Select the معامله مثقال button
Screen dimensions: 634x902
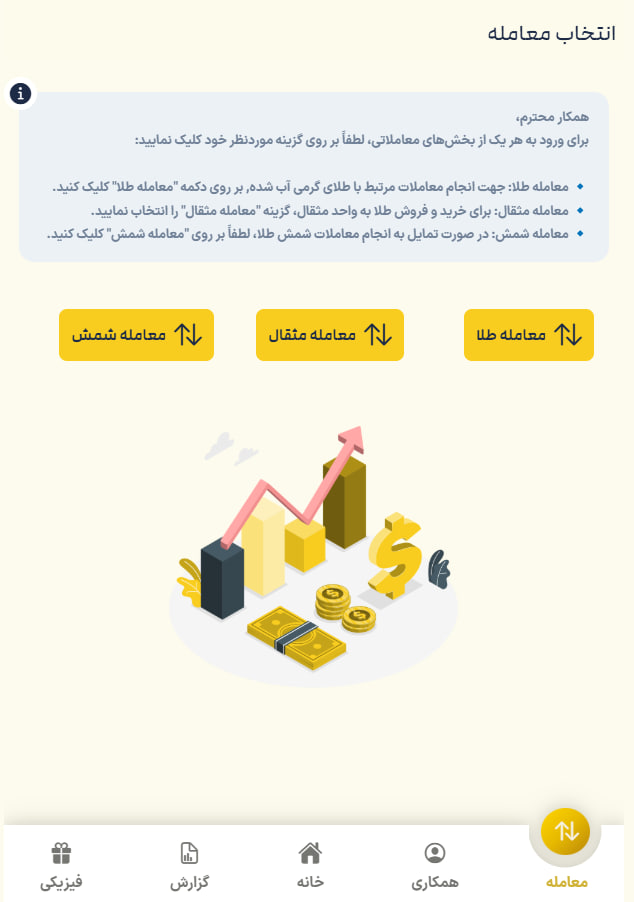[329, 335]
